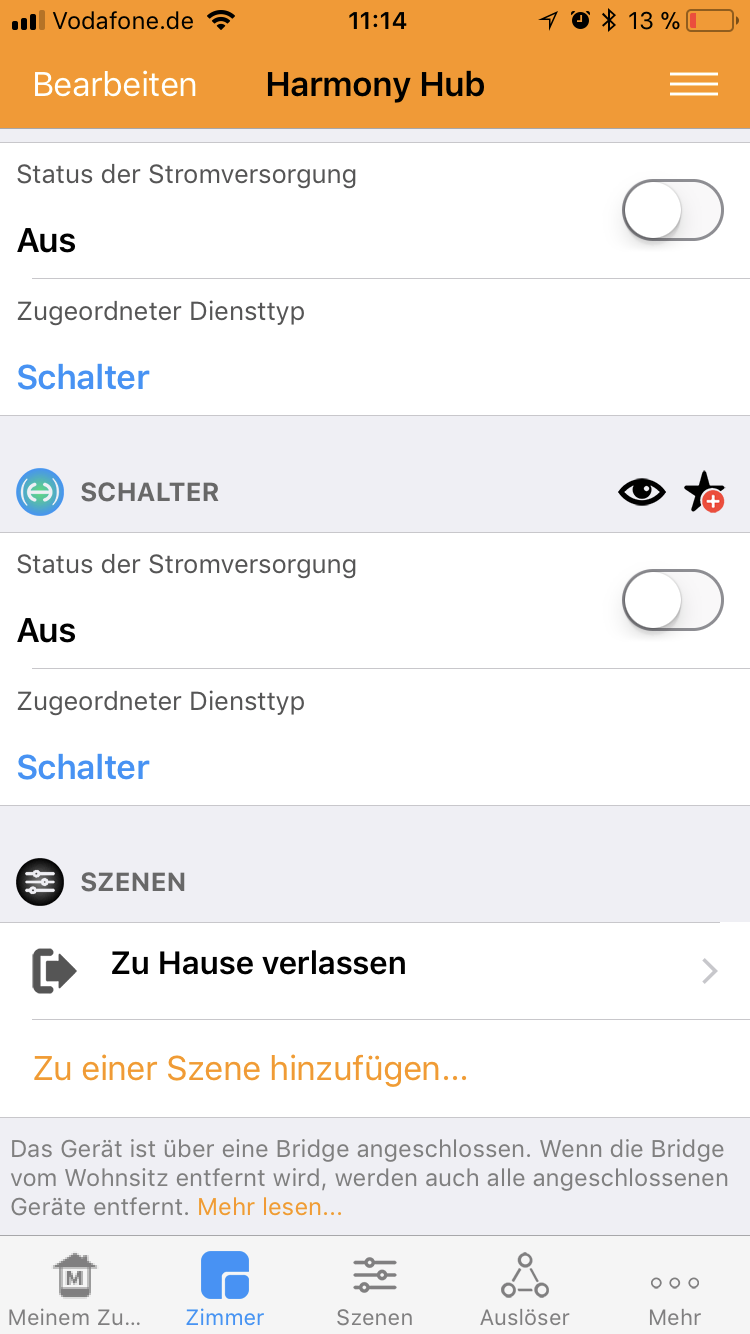Screen dimensions: 750x1334
Task: Toggle the power switch above the SCHALTER header
Action: tap(672, 210)
